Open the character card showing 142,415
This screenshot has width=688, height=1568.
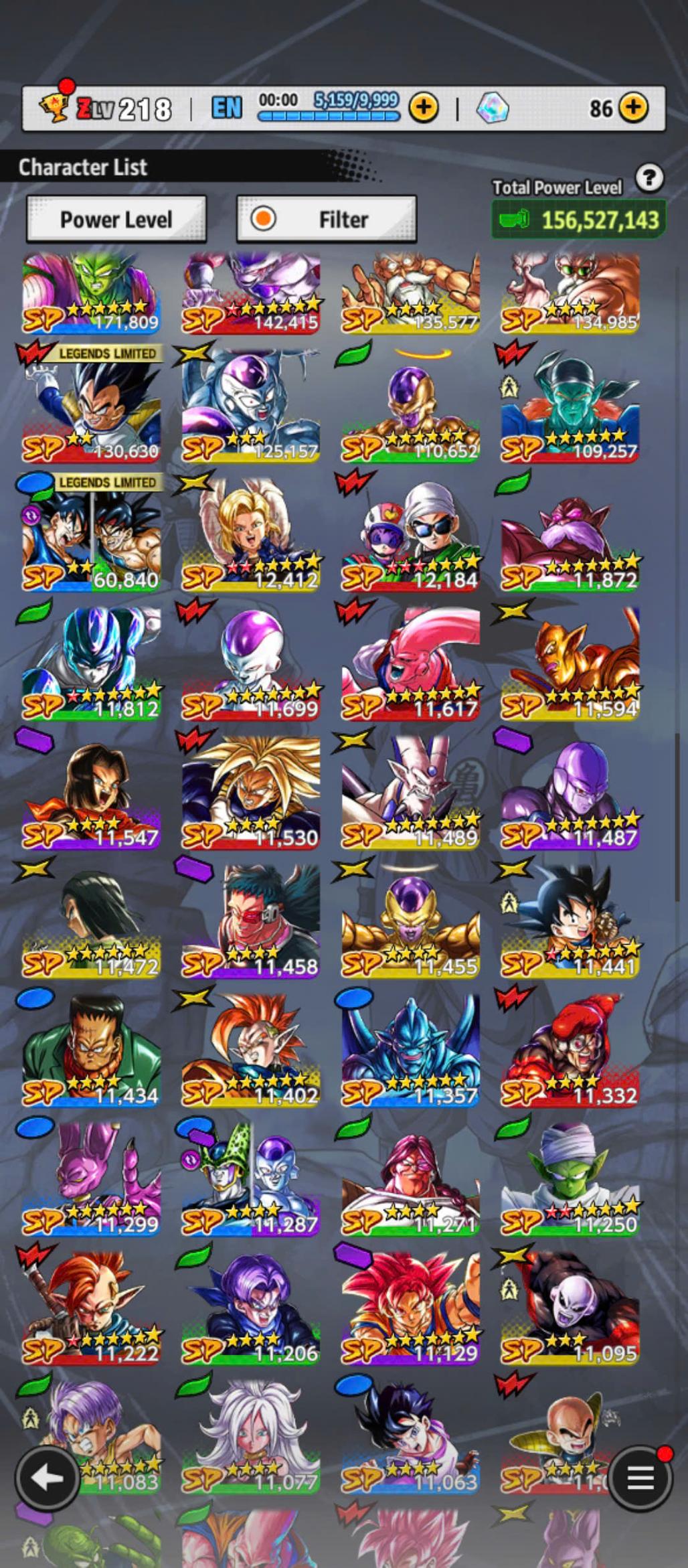pos(251,293)
